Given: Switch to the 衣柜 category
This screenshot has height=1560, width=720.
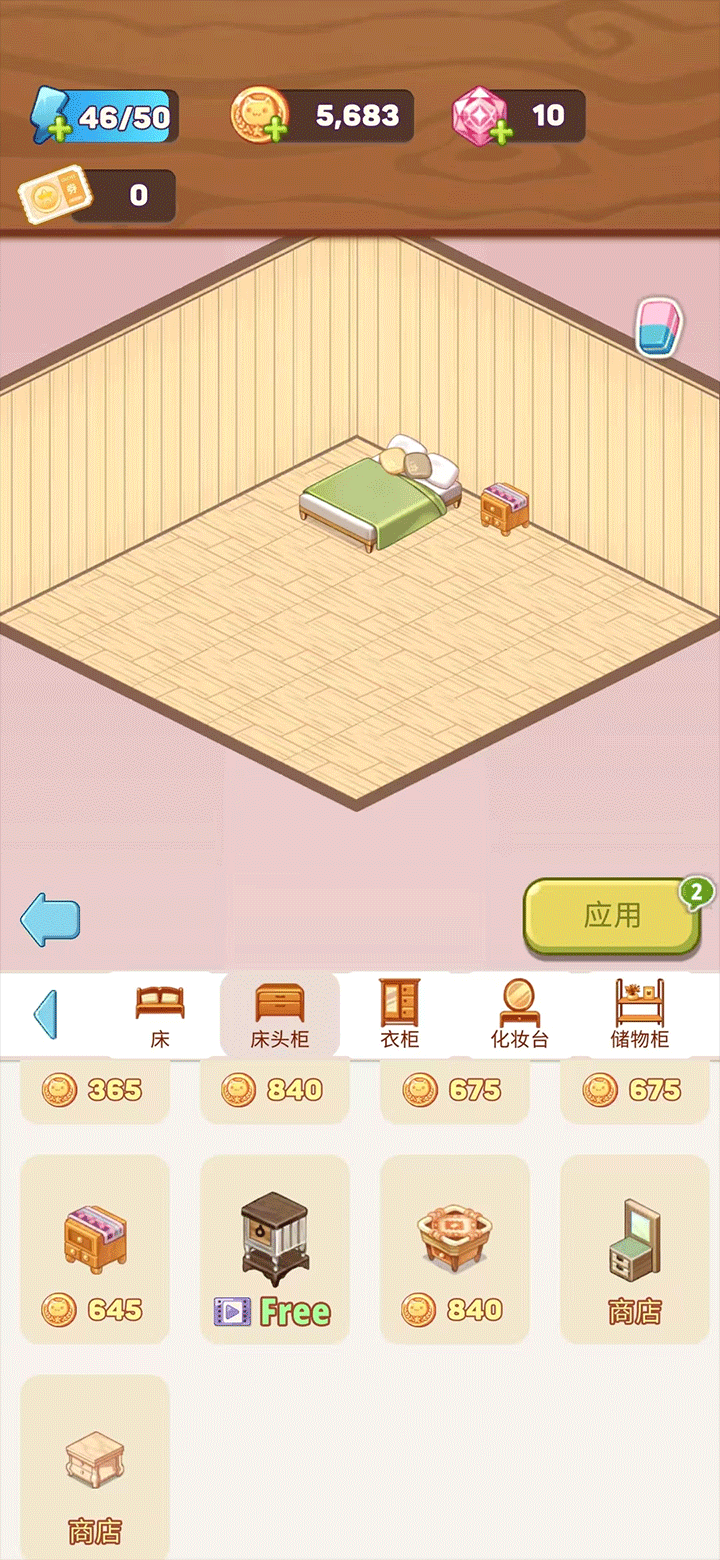Looking at the screenshot, I should (x=400, y=1015).
